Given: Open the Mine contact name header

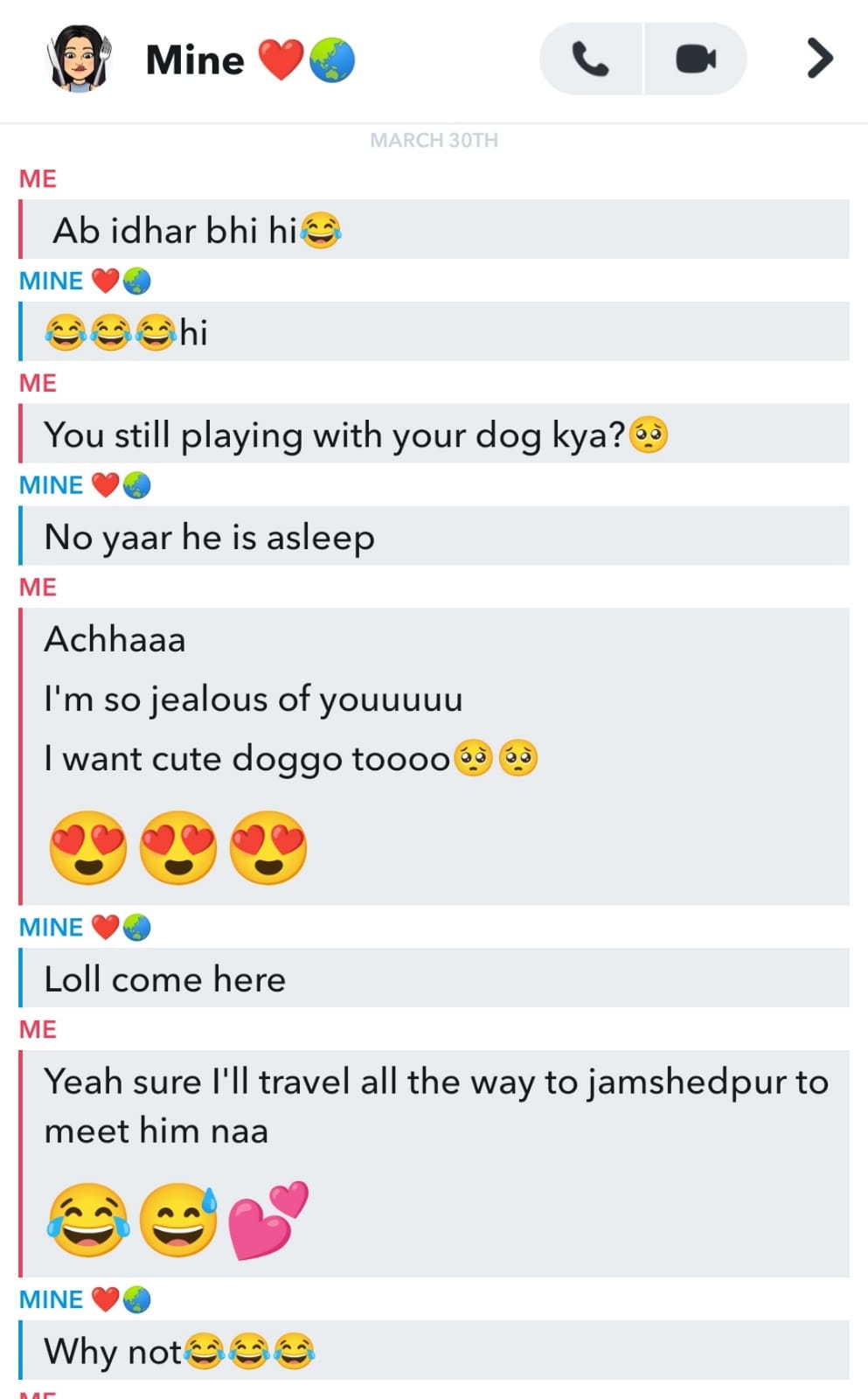Looking at the screenshot, I should 196,60.
